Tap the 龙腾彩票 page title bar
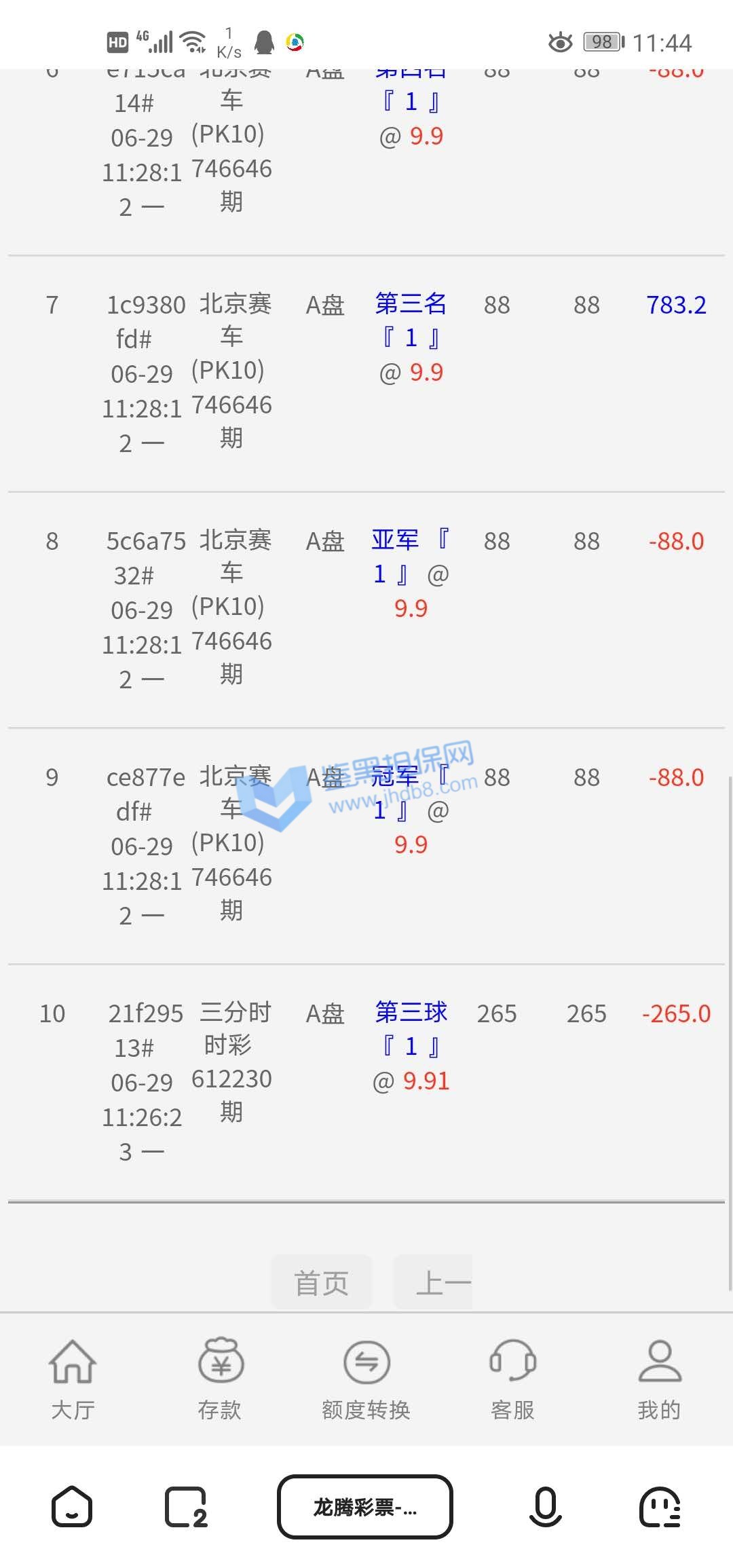Screen dimensions: 733x1568 [x=365, y=1507]
